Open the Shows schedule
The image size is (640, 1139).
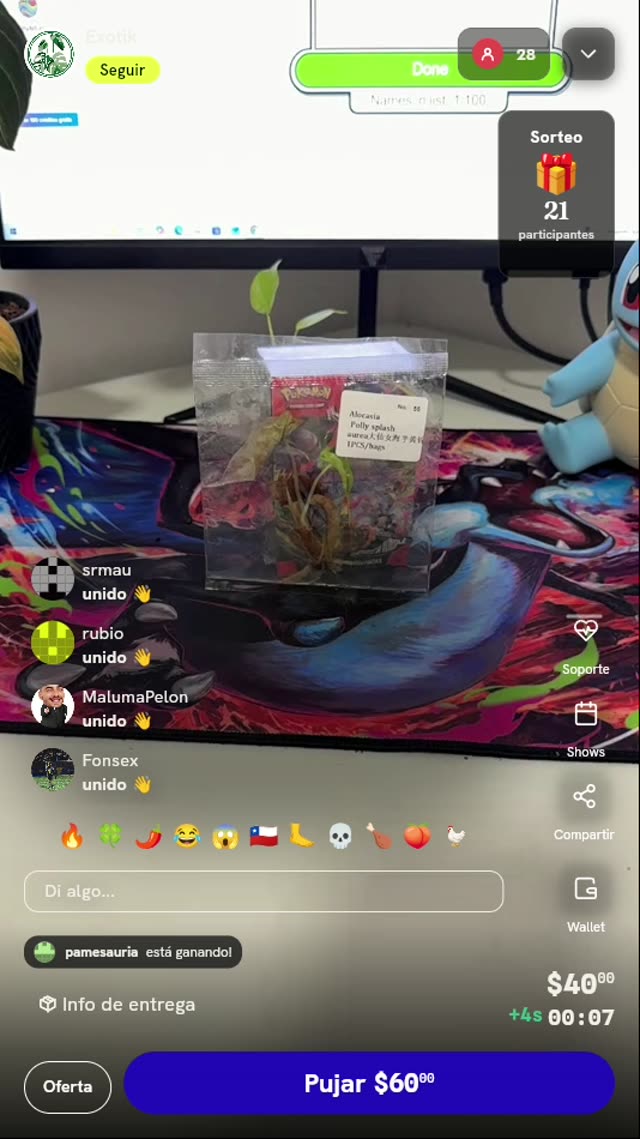click(x=586, y=729)
